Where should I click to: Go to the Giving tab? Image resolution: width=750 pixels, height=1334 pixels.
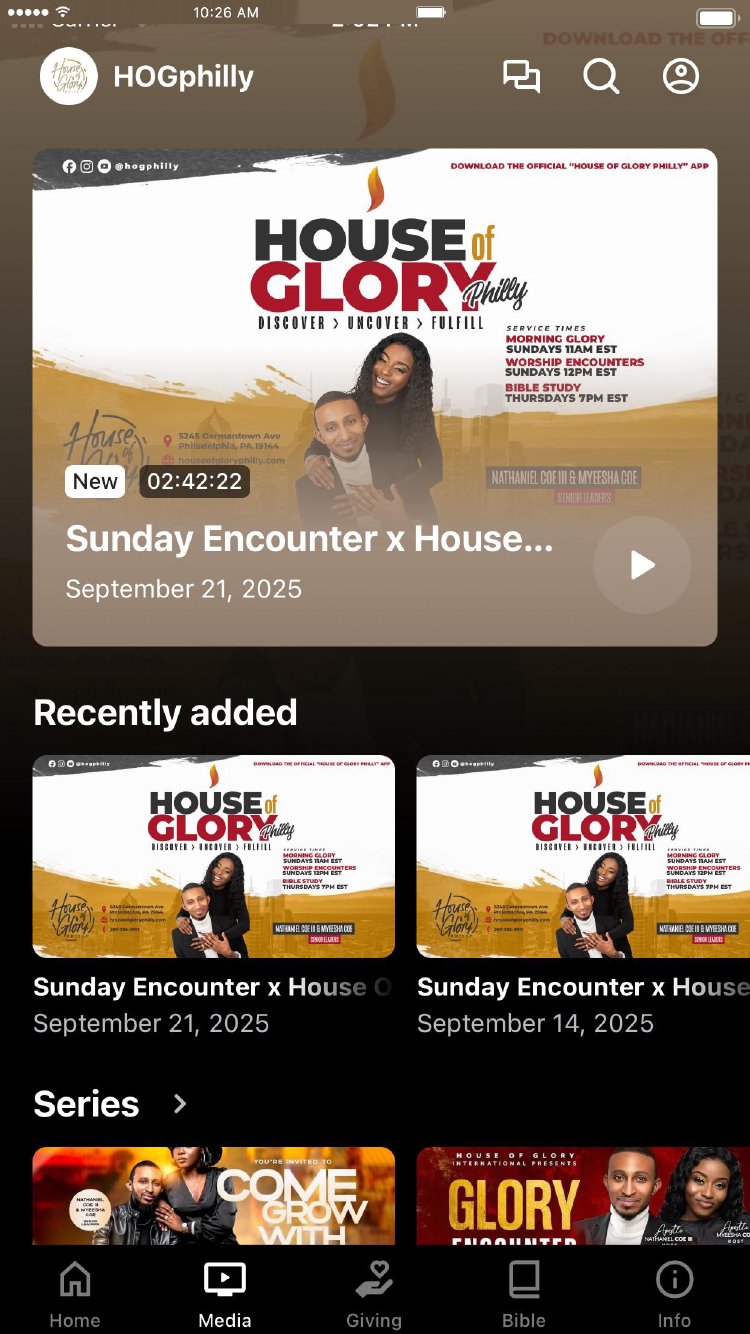(x=374, y=1294)
